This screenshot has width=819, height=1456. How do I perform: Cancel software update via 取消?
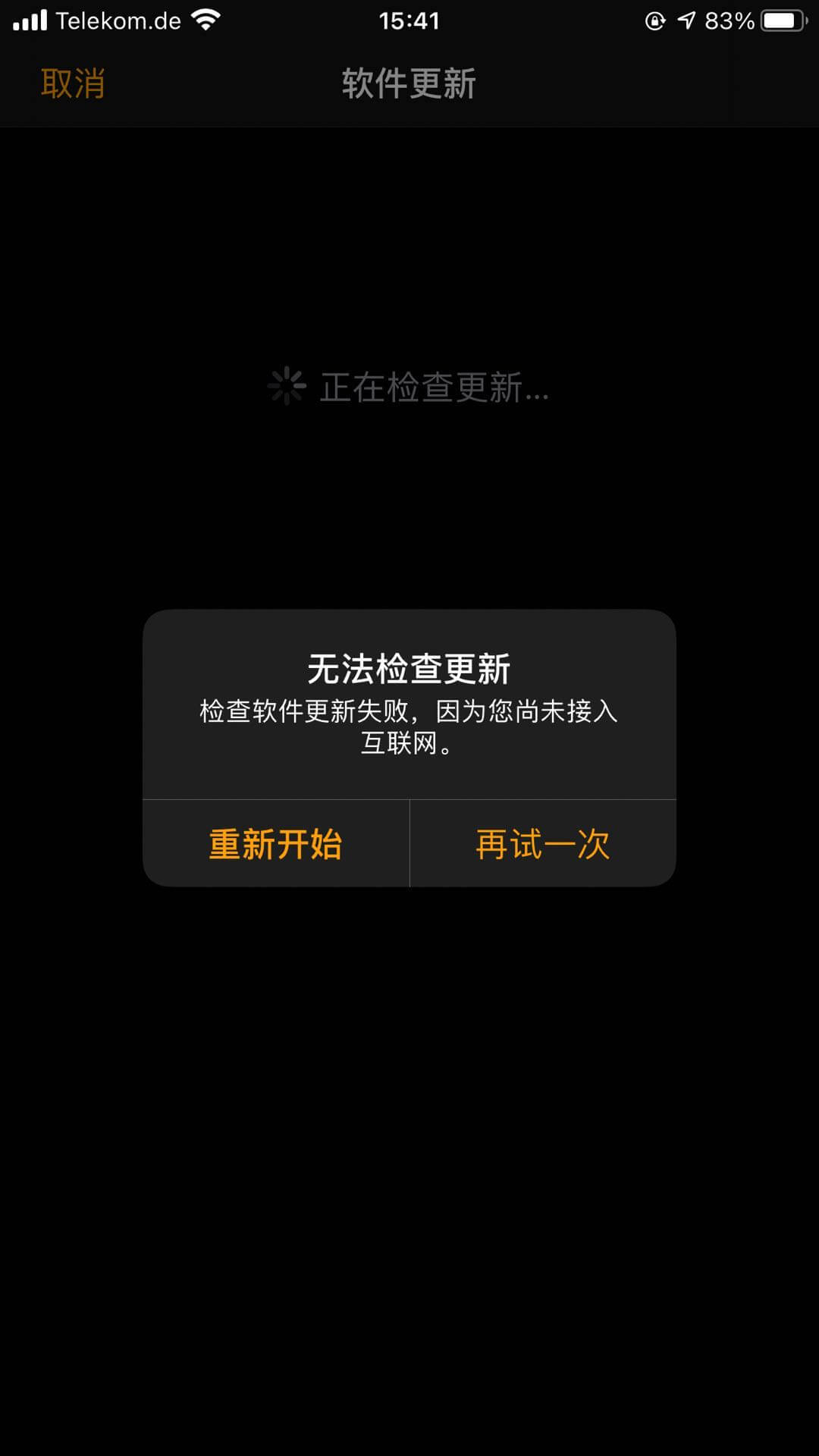click(73, 83)
